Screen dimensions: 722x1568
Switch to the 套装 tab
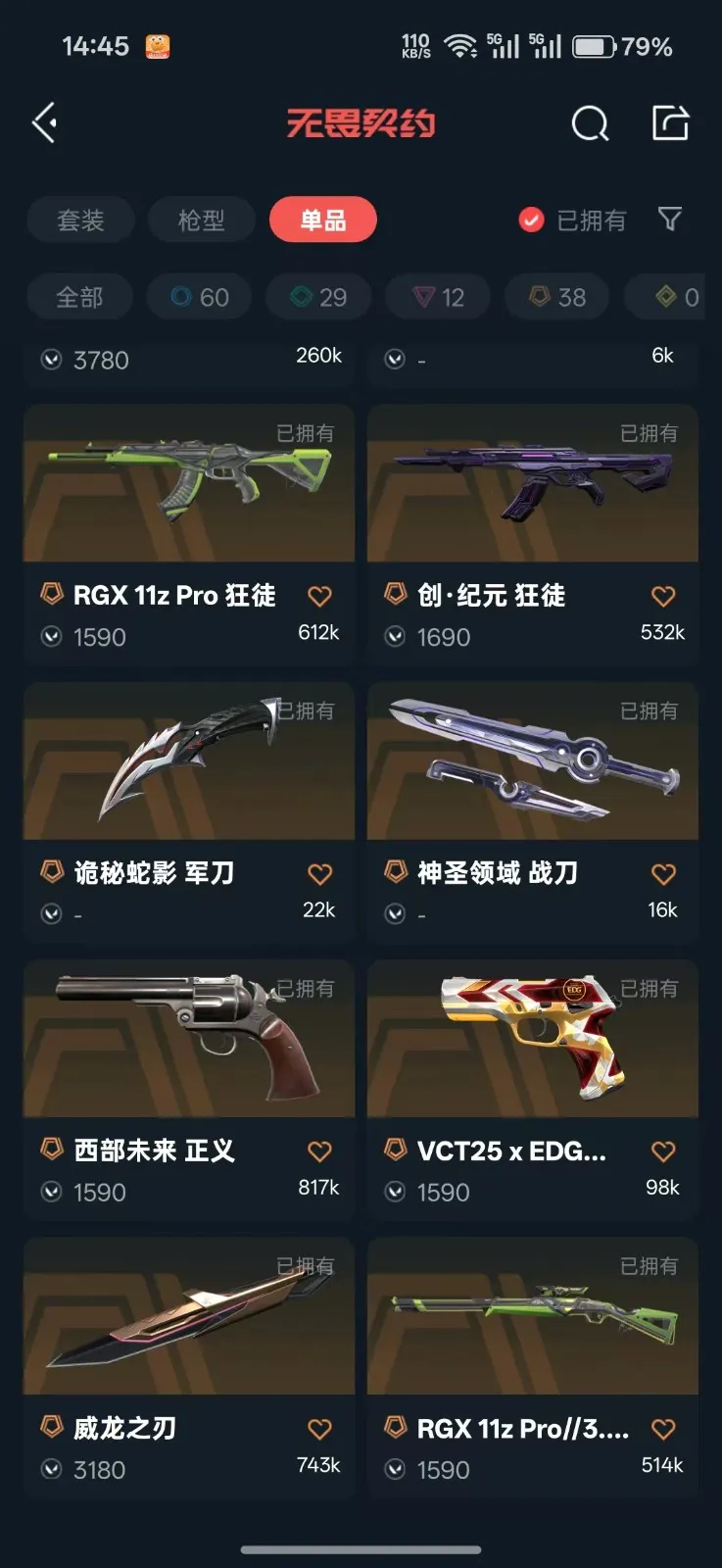(x=80, y=220)
